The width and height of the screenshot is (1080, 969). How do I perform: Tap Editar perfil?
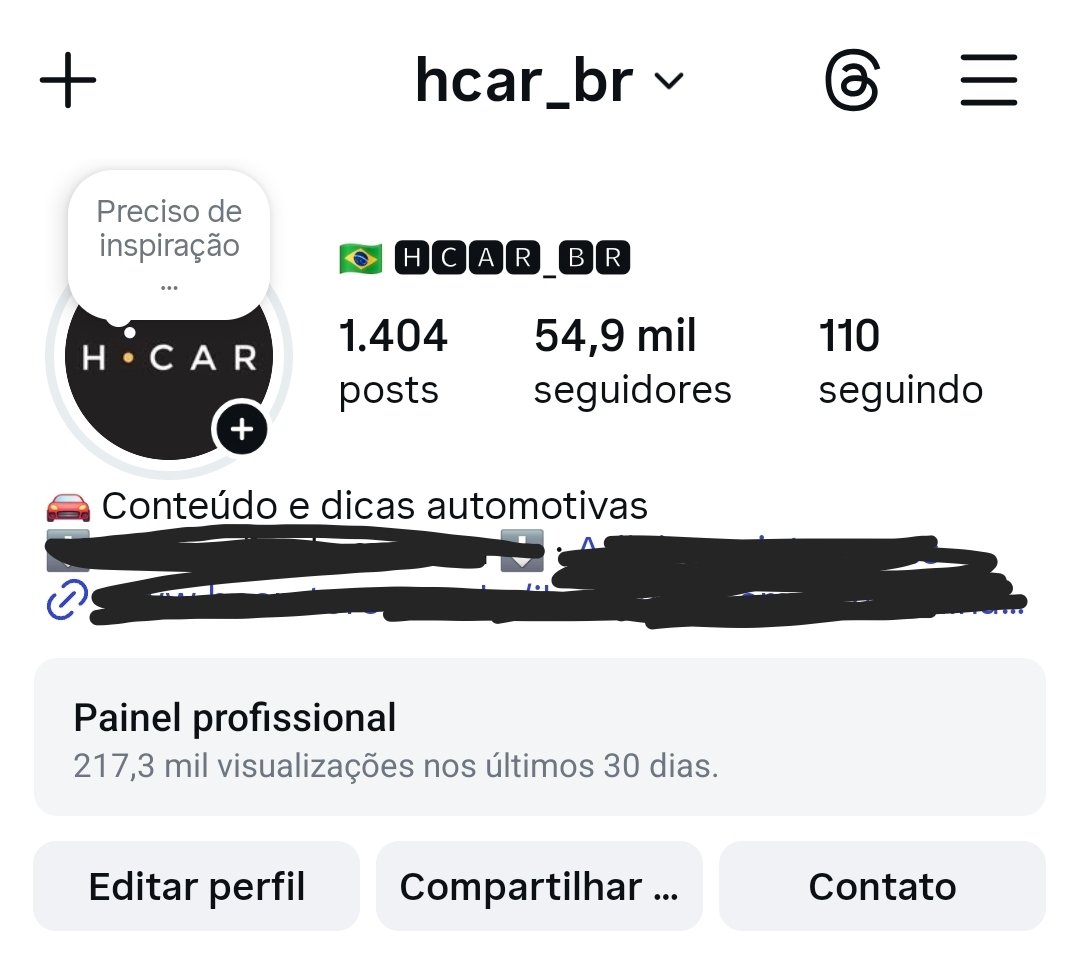pyautogui.click(x=197, y=886)
